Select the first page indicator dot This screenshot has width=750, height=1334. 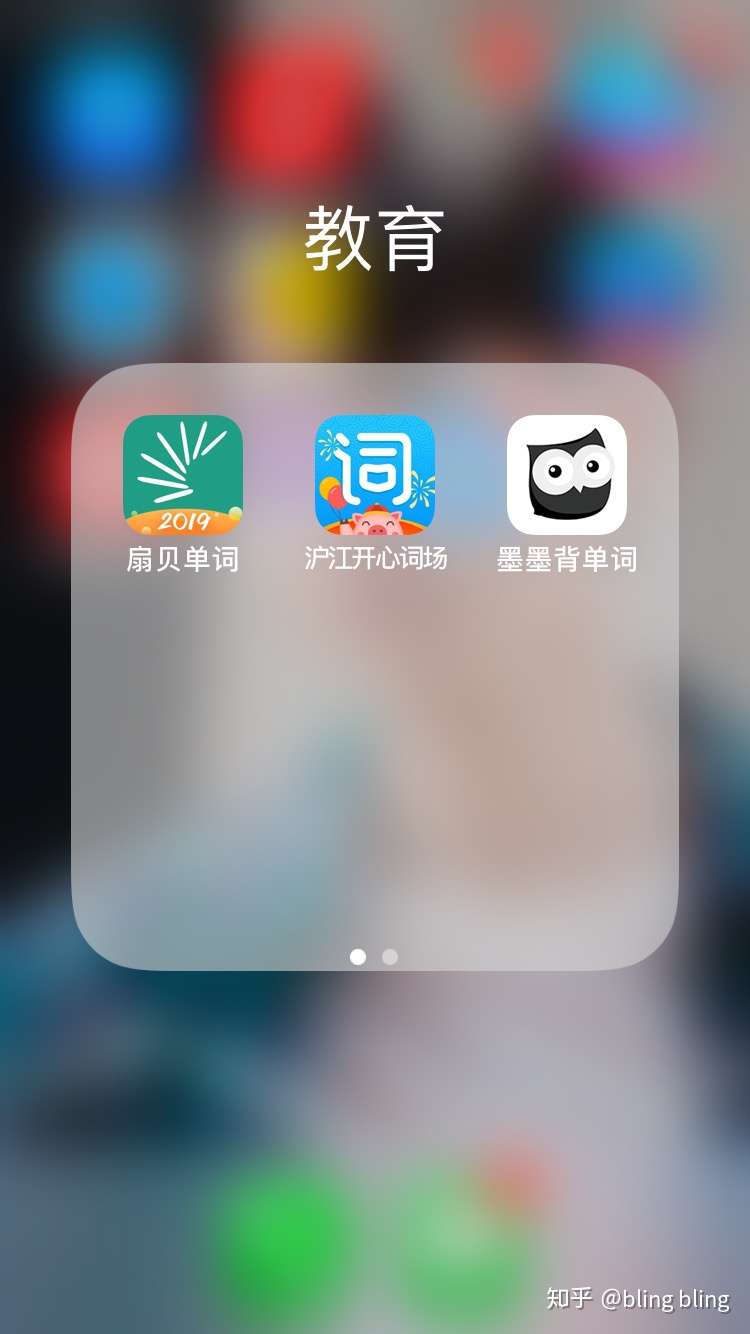point(356,957)
